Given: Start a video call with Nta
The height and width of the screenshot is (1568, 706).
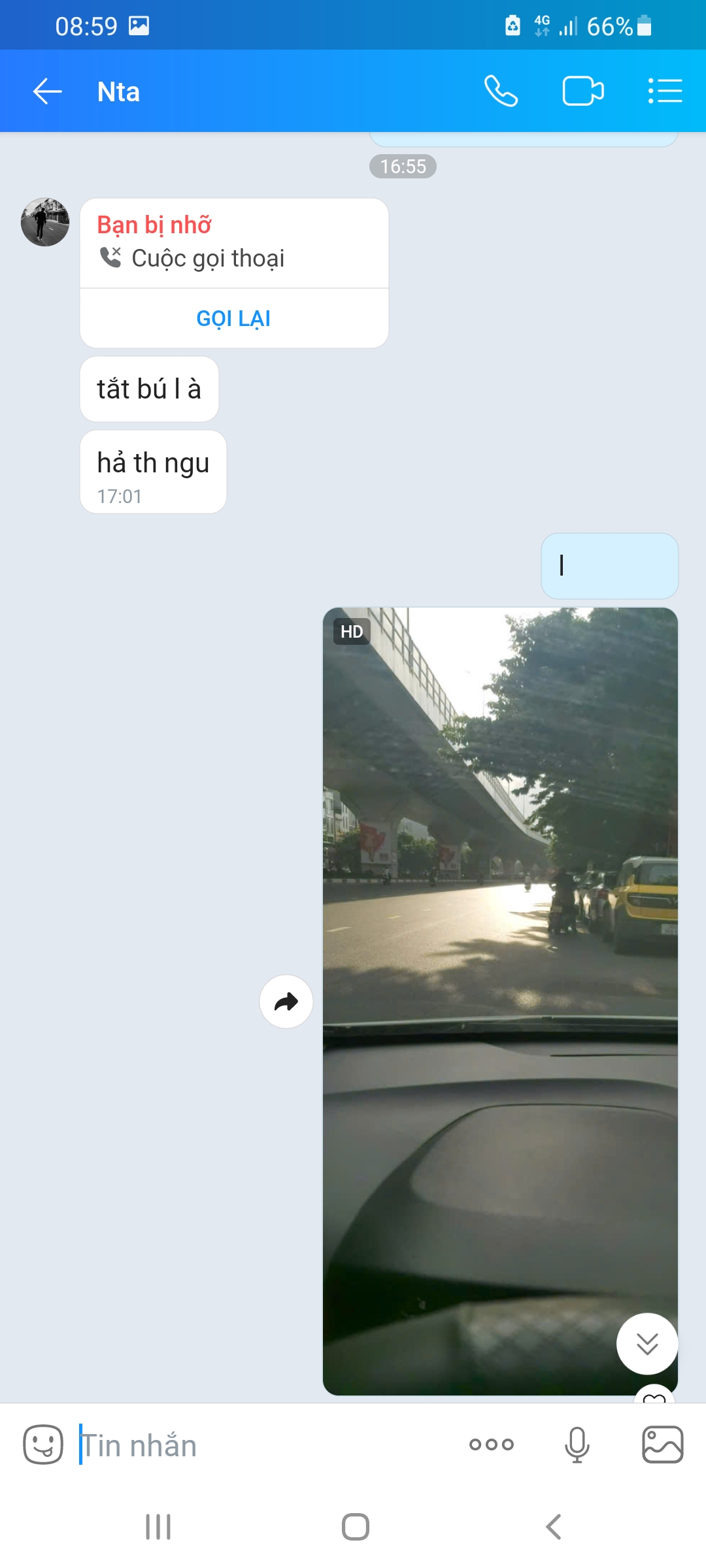Looking at the screenshot, I should [x=583, y=91].
